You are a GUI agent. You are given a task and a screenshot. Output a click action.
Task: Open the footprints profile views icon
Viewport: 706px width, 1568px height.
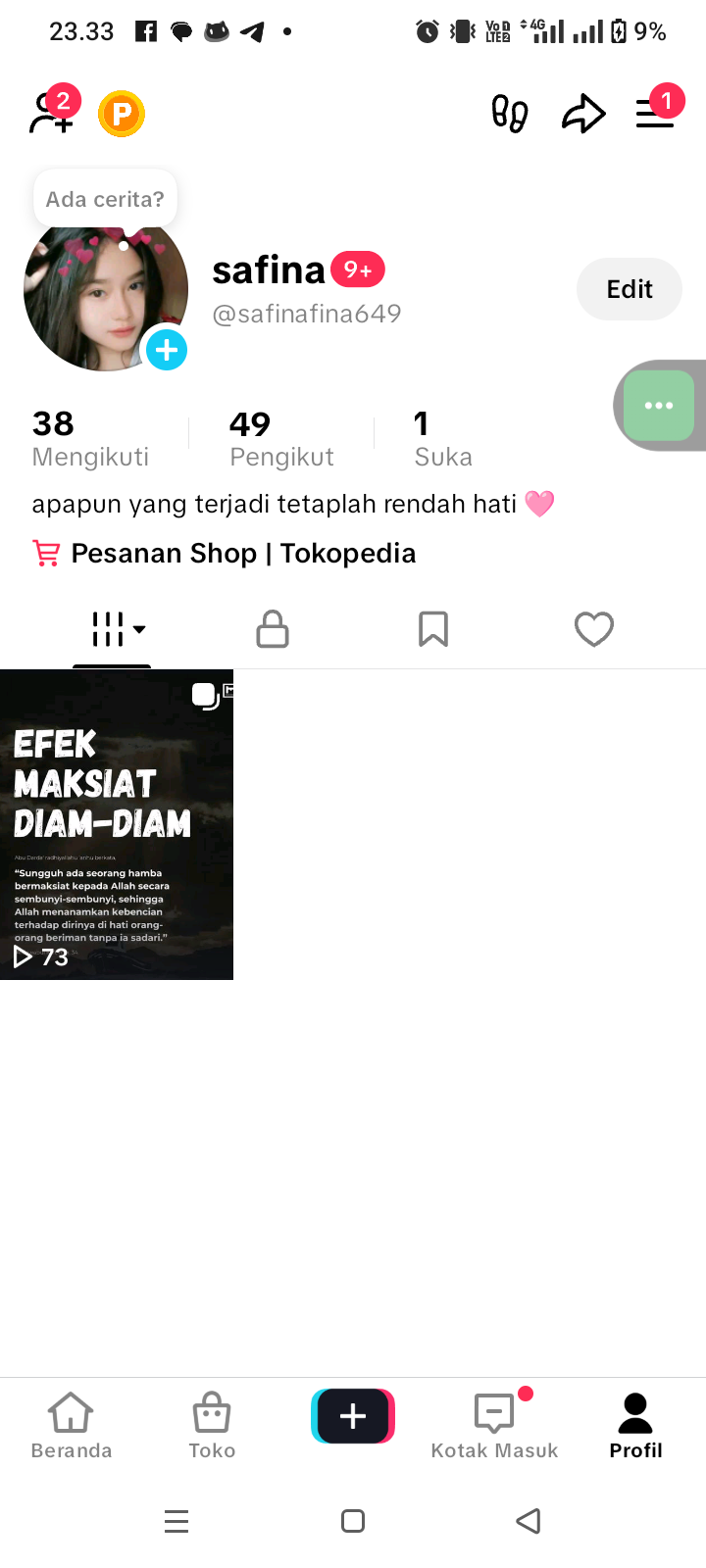(x=509, y=114)
